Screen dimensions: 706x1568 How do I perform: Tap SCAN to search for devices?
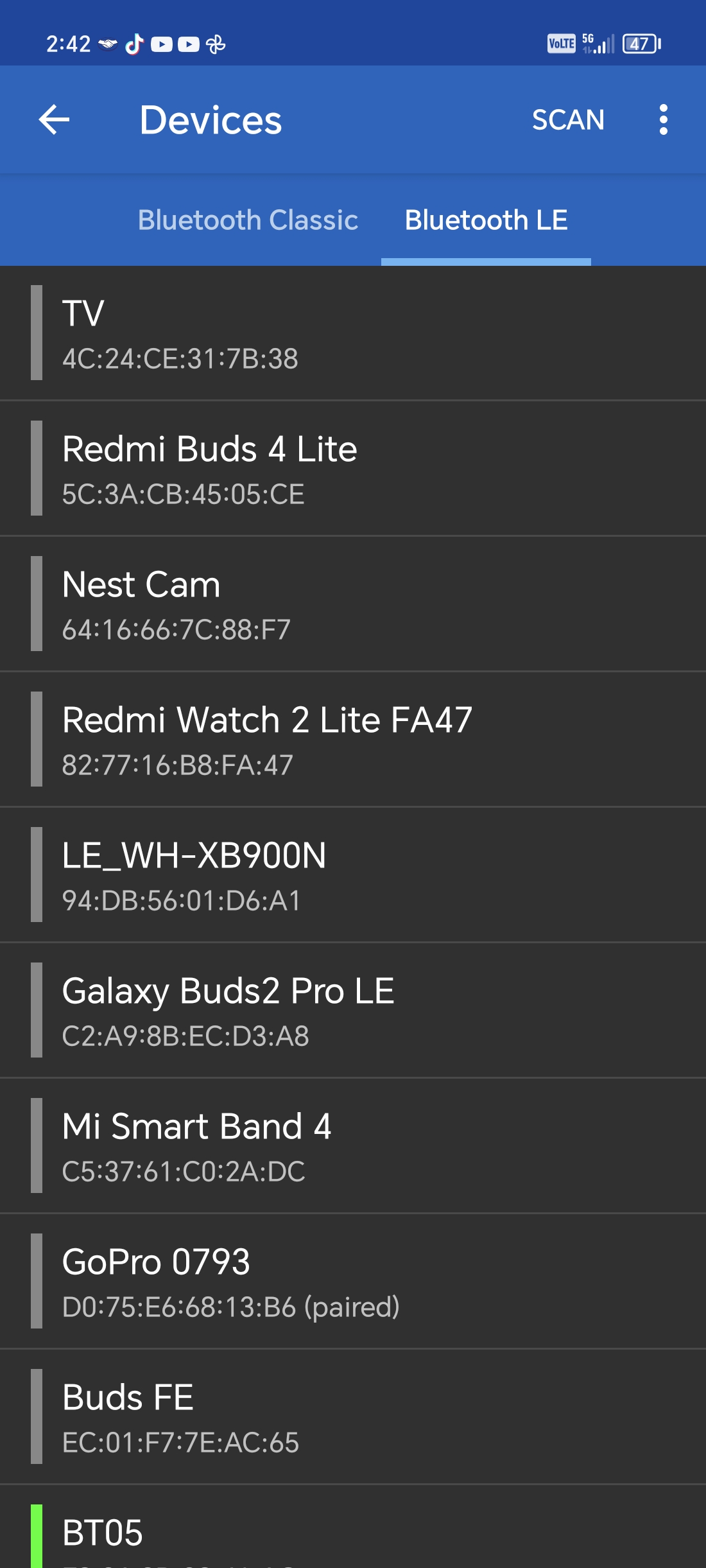pos(568,120)
